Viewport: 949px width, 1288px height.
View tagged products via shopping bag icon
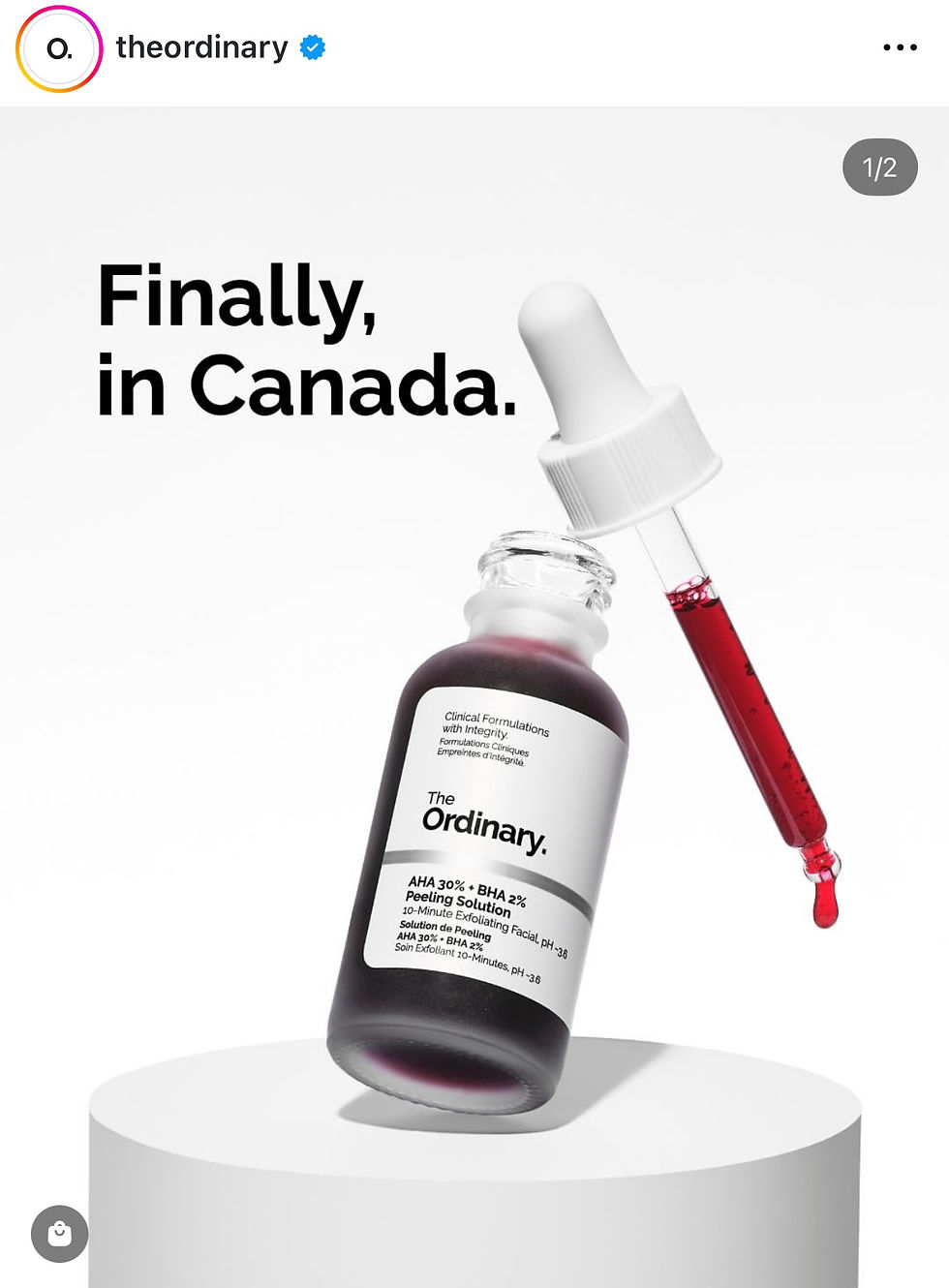[60, 1234]
